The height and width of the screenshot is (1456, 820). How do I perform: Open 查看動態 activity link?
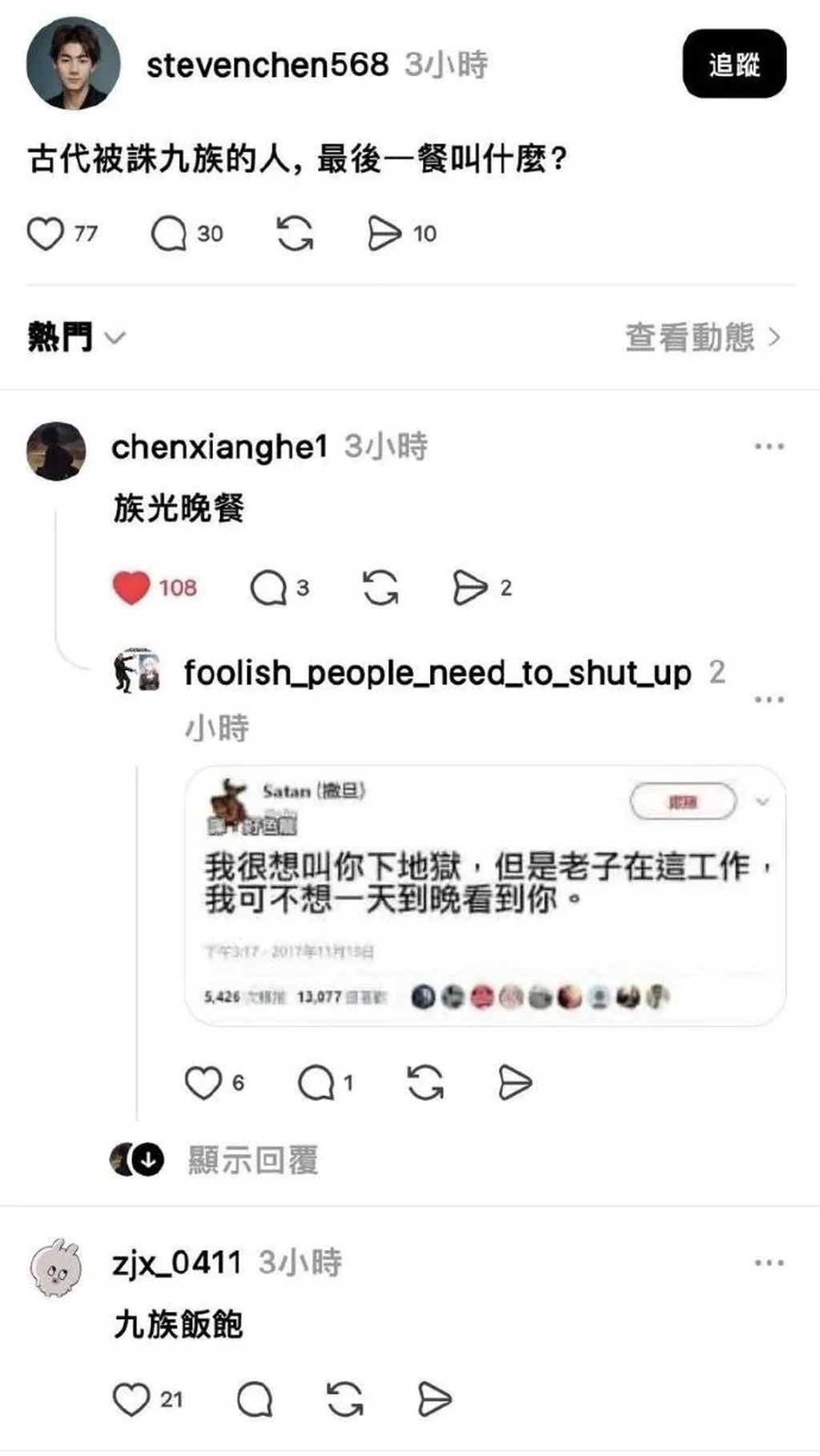coord(702,337)
